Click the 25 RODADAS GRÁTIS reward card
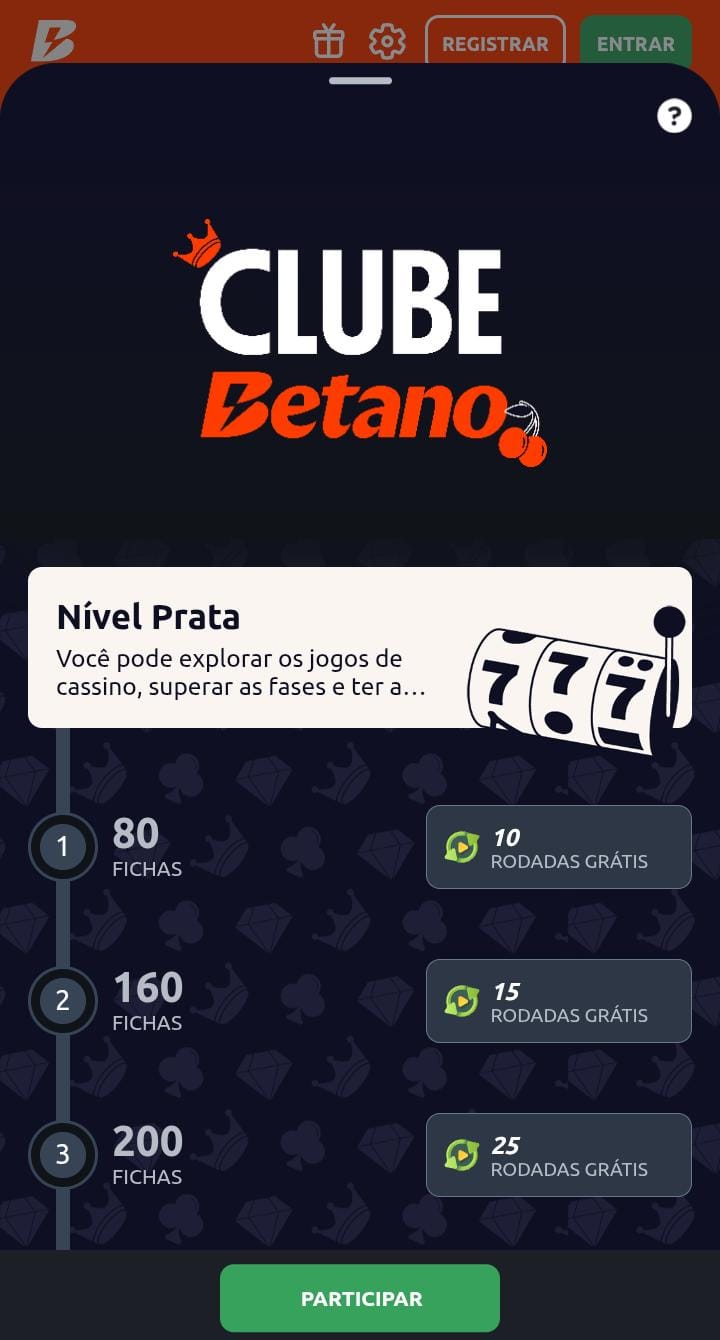720x1340 pixels. (x=558, y=1155)
